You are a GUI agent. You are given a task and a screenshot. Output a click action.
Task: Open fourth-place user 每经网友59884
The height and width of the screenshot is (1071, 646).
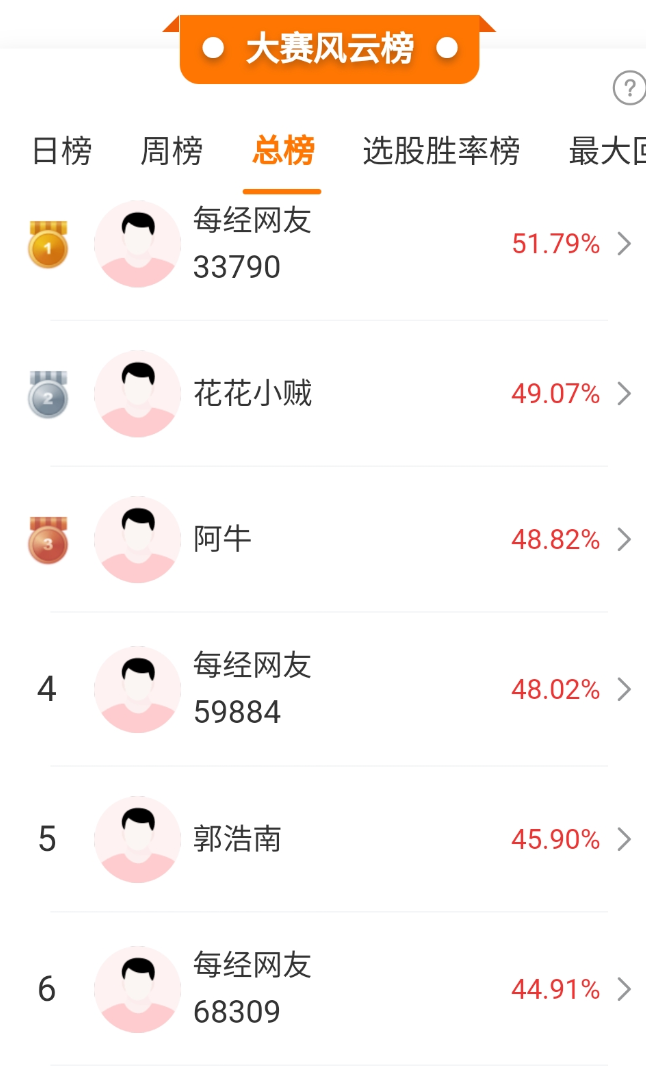[330, 689]
